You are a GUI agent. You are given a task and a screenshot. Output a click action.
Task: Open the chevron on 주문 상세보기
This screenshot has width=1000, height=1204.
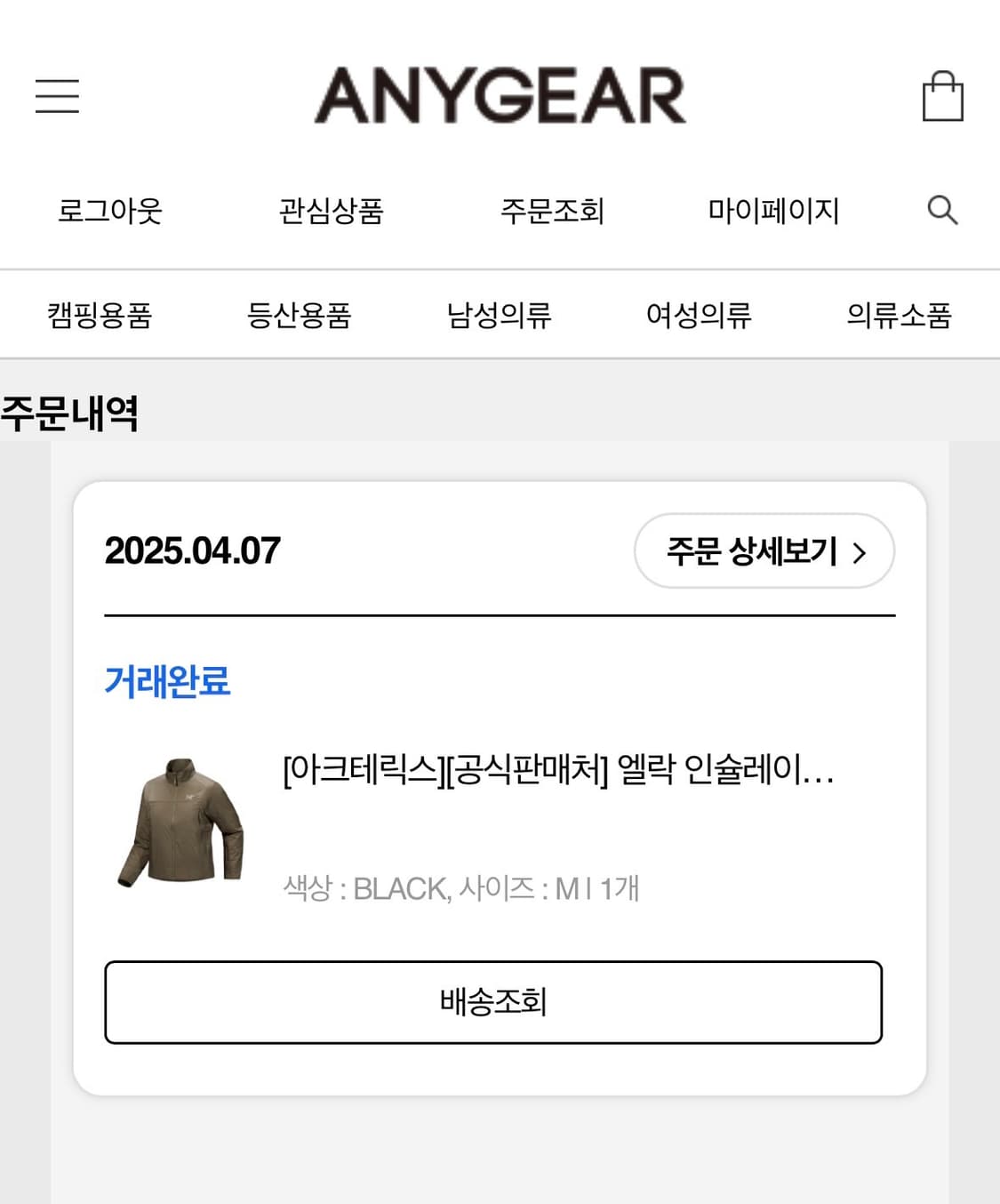859,552
